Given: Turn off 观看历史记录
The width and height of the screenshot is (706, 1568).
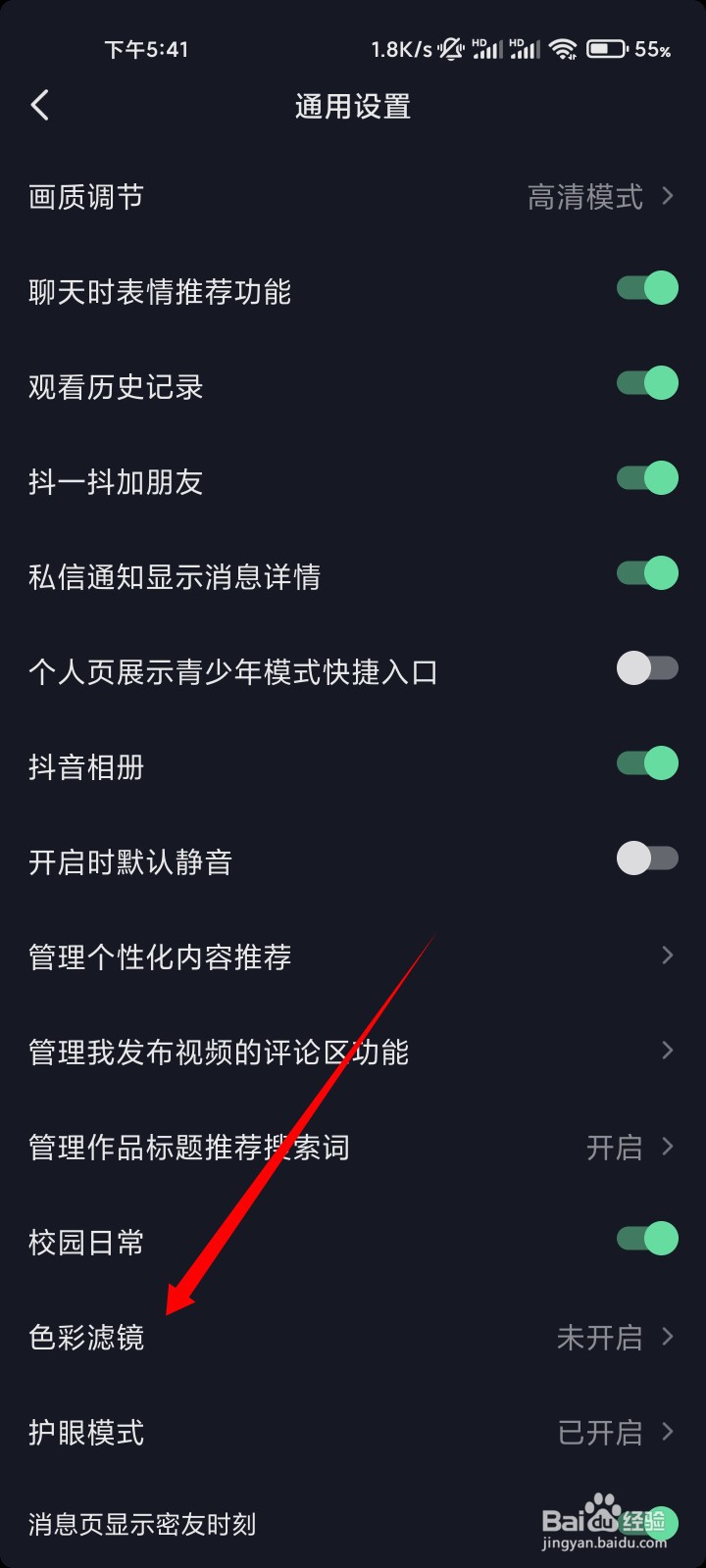Looking at the screenshot, I should [646, 382].
